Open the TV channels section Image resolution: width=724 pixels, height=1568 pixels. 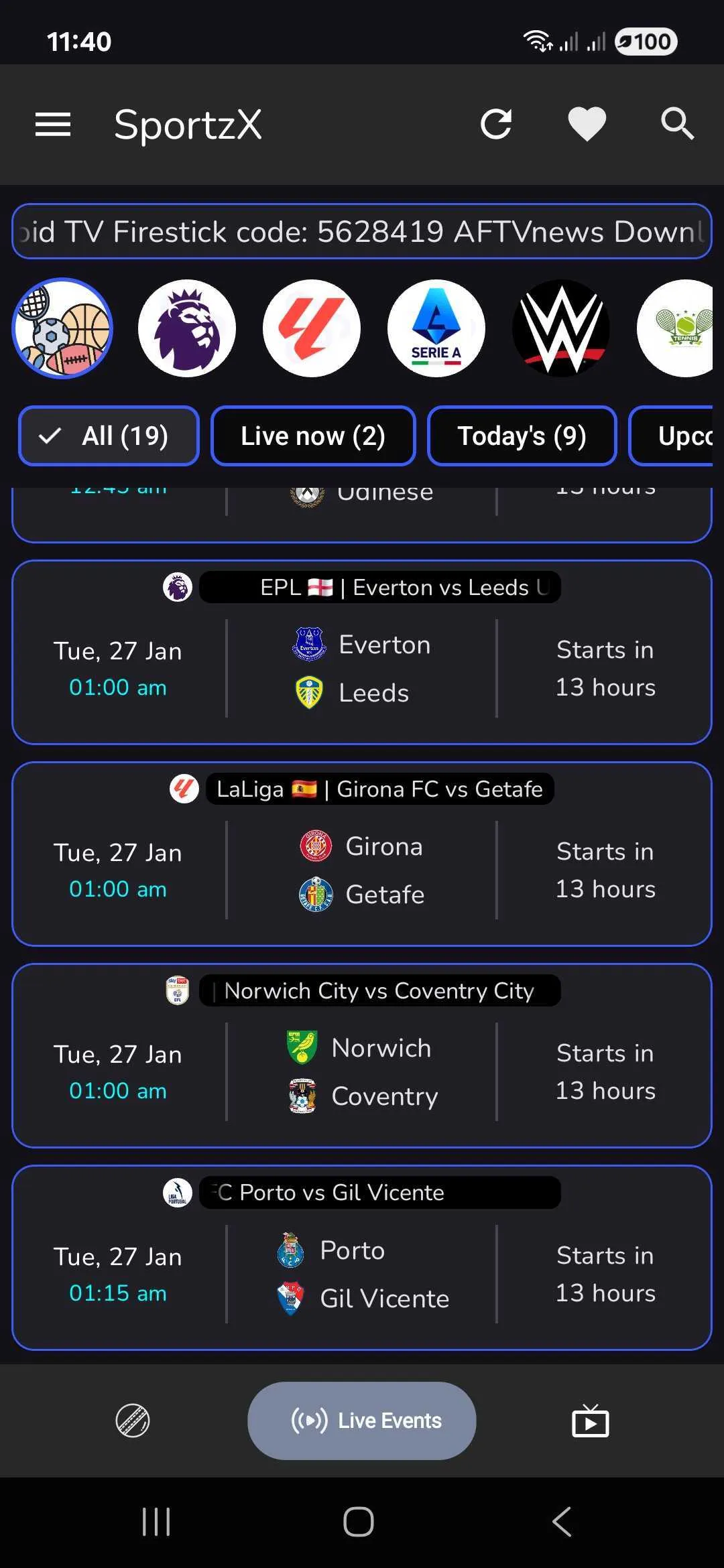[x=589, y=1421]
